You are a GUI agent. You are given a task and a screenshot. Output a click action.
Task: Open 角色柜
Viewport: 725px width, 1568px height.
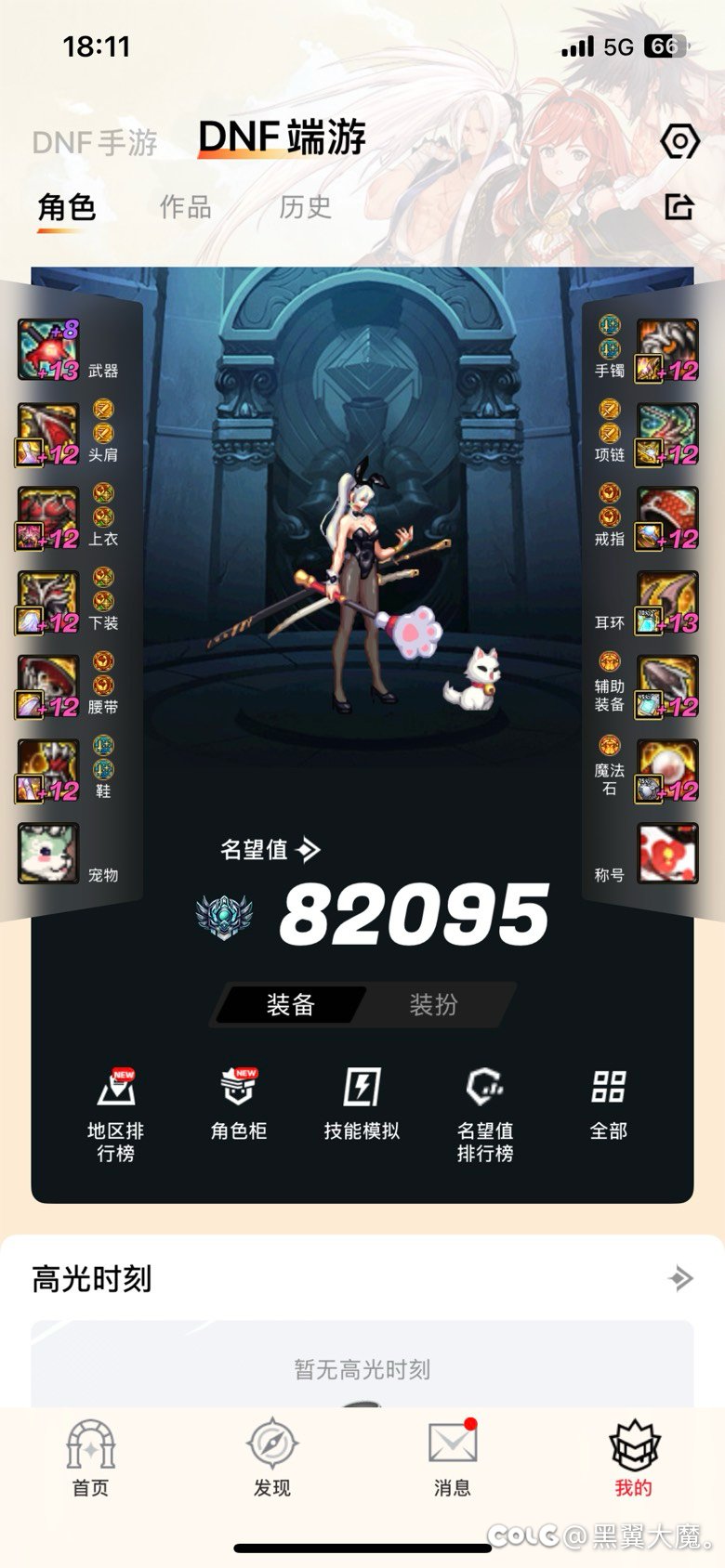click(x=239, y=1104)
